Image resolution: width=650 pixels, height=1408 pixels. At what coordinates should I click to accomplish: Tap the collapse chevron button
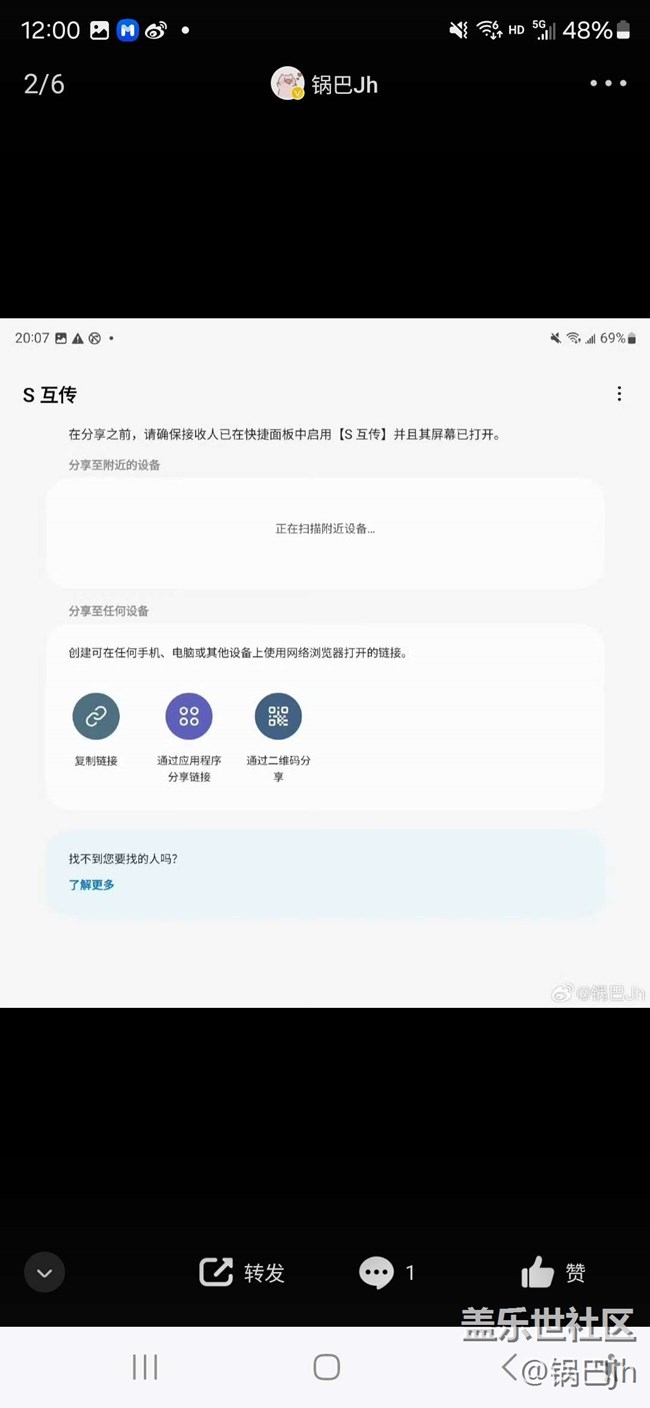coord(44,1273)
